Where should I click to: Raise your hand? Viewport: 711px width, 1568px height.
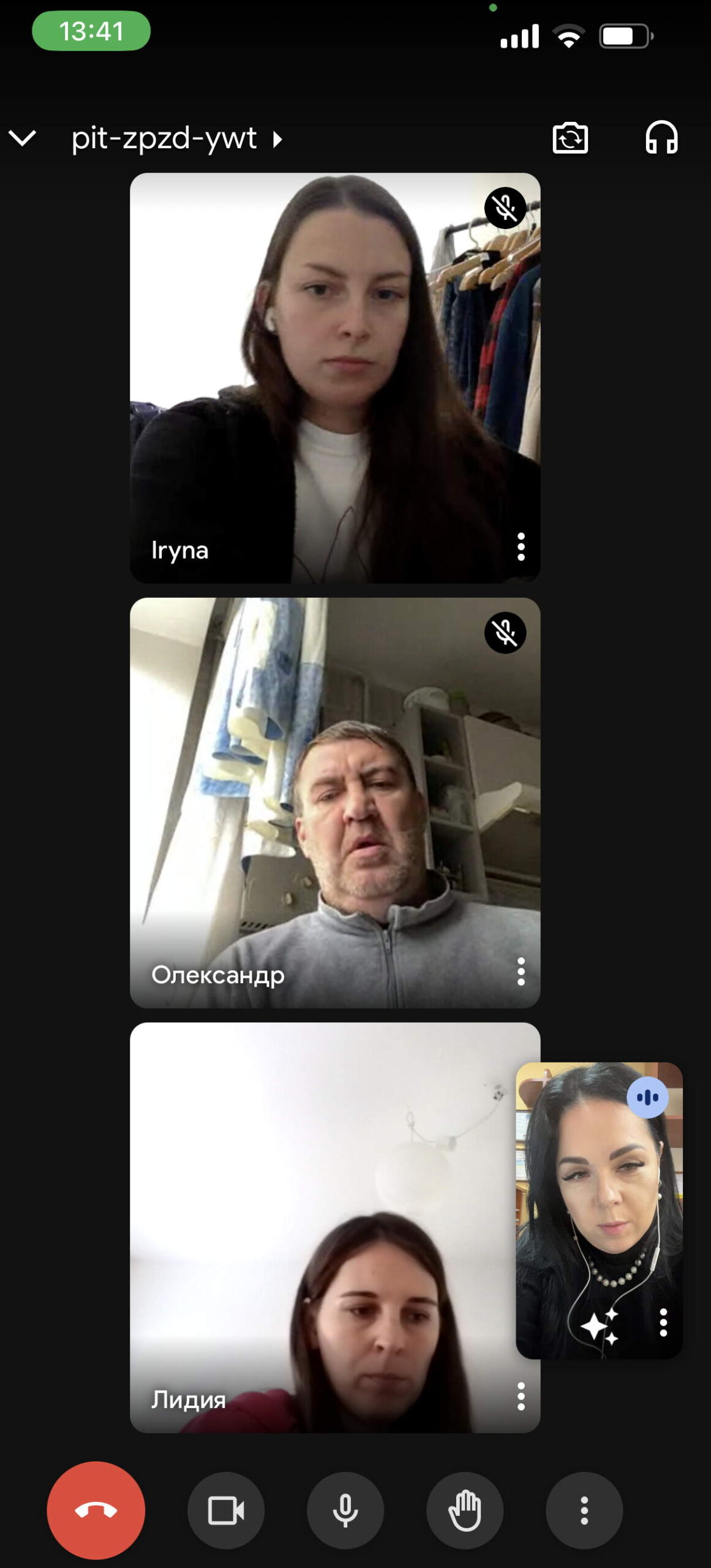(x=465, y=1510)
